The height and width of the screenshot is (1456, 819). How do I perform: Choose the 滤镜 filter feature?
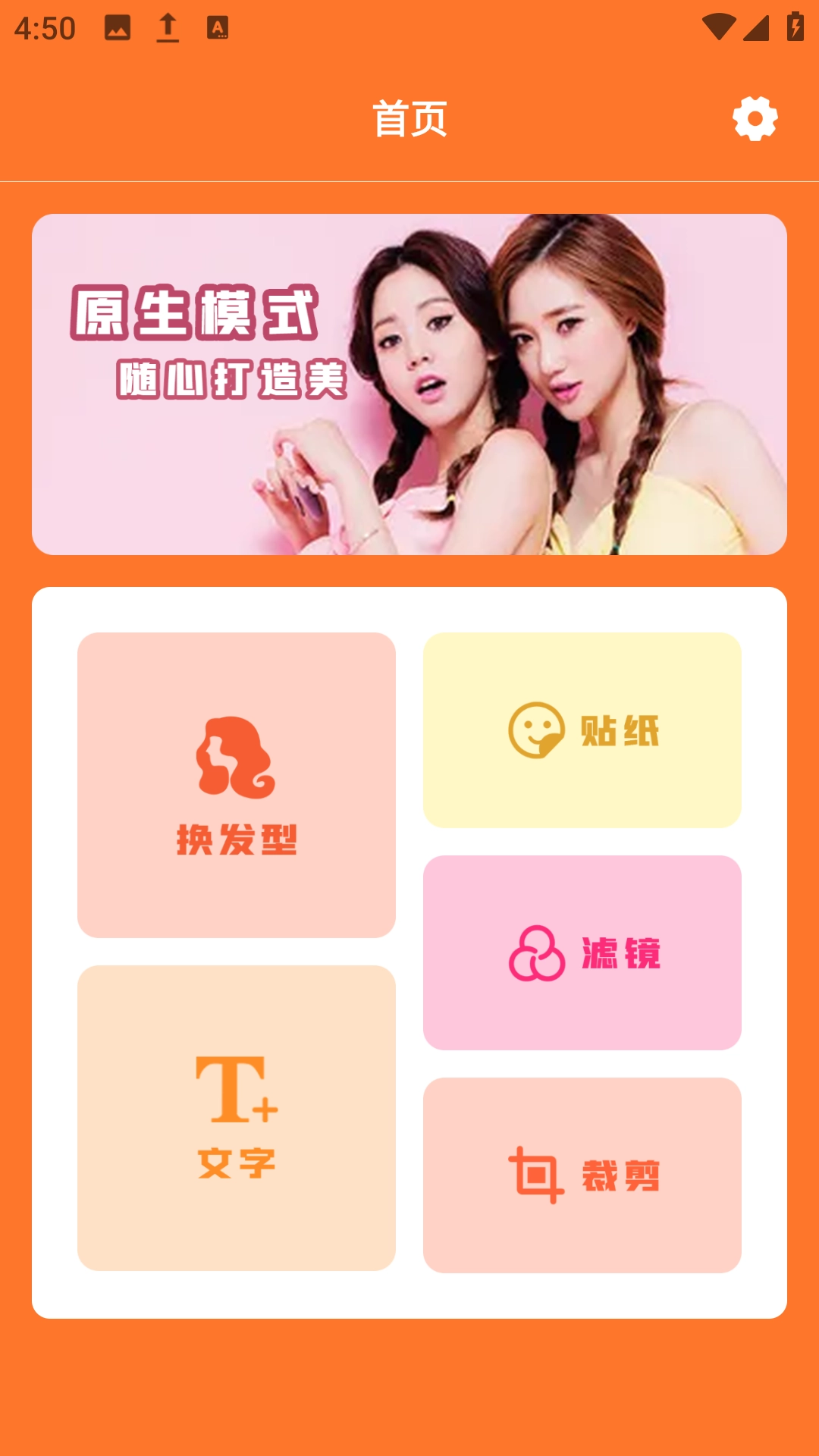point(582,953)
